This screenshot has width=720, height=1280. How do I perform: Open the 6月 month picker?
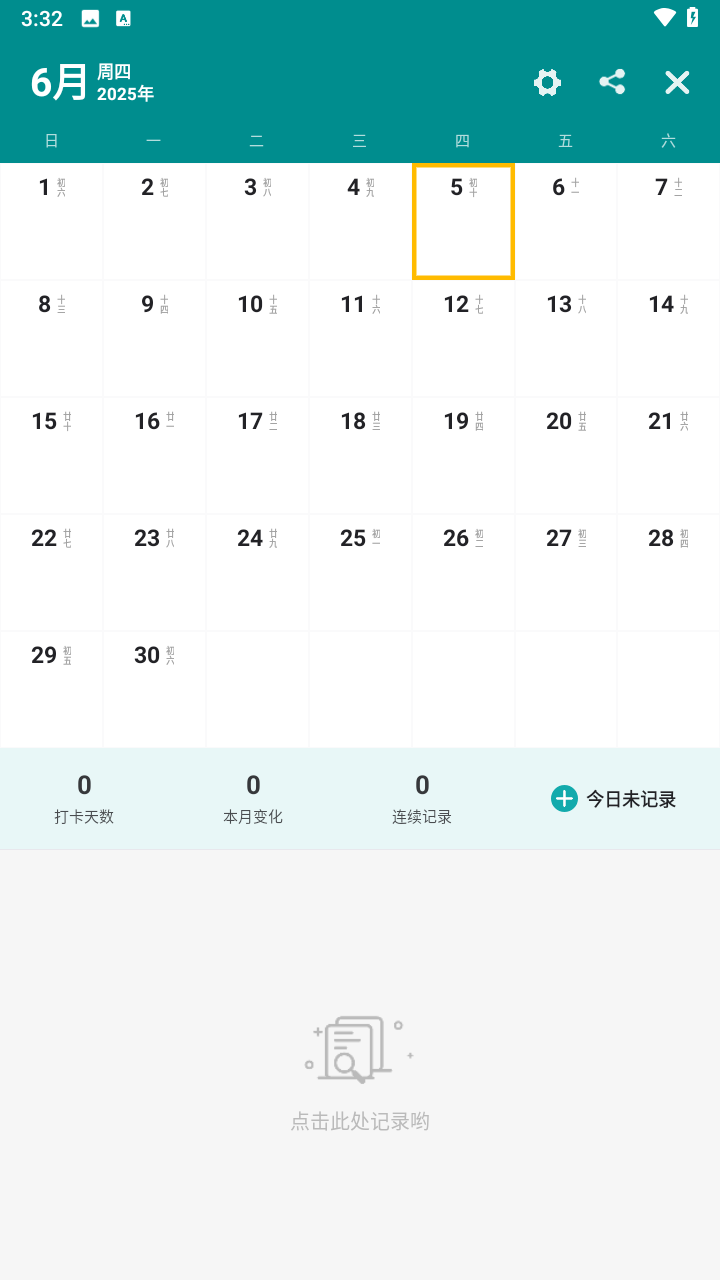point(59,82)
